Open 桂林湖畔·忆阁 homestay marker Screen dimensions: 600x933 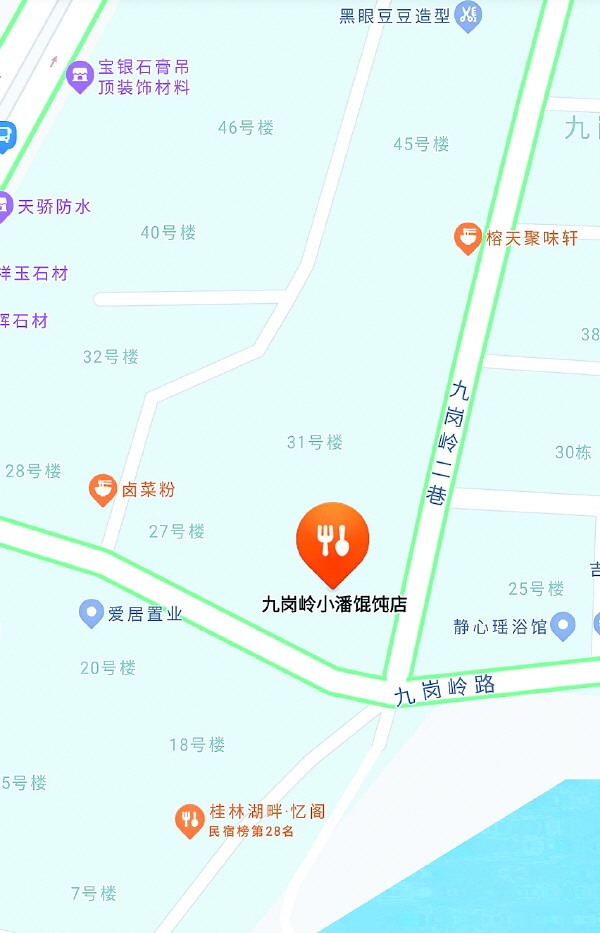click(189, 819)
